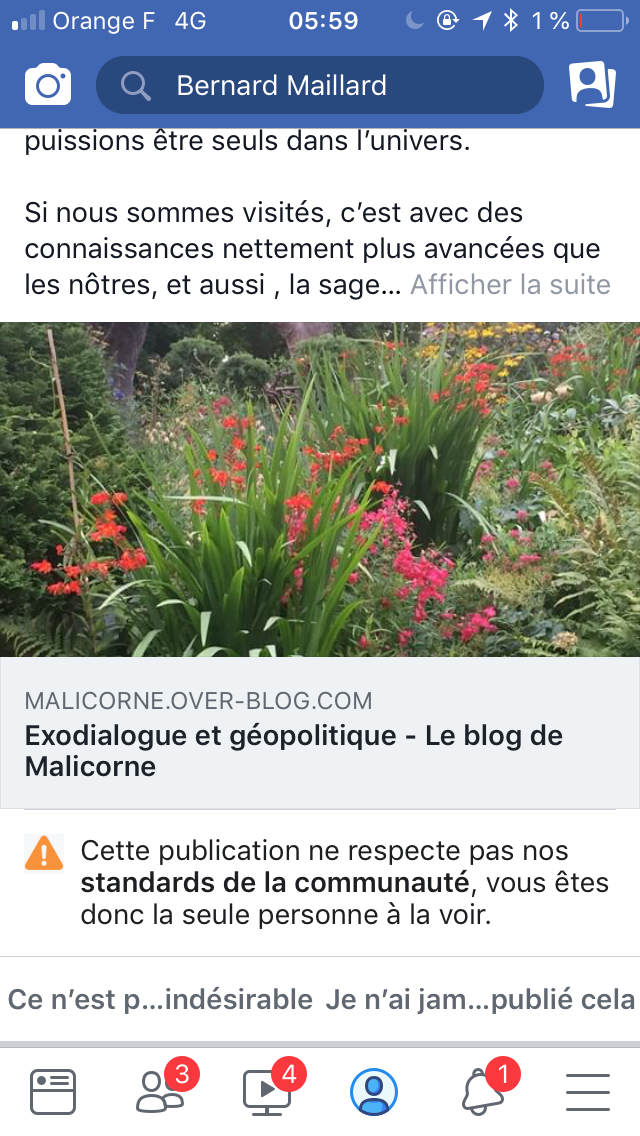Open the standards de la communauté link
This screenshot has height=1136, width=640.
click(275, 883)
